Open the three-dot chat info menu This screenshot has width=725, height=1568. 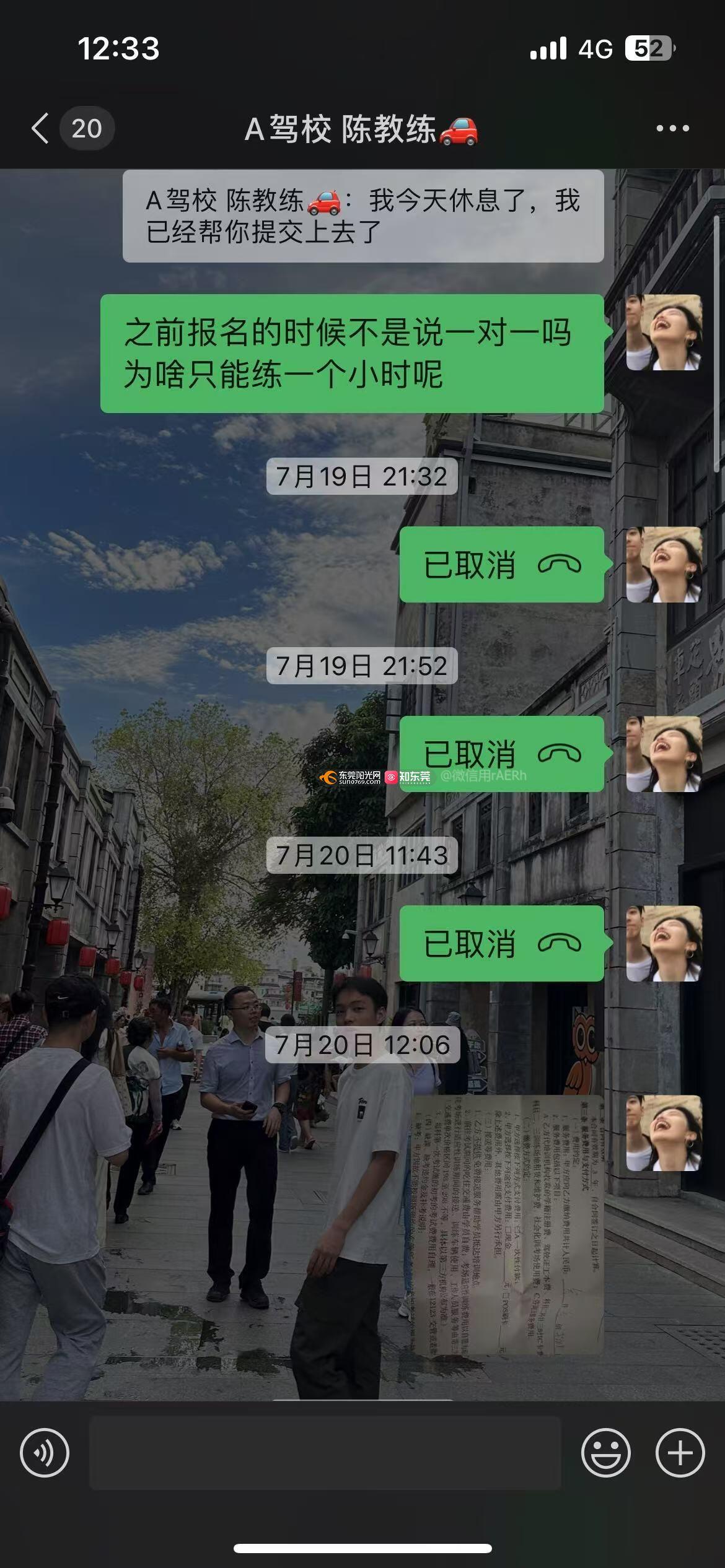pyautogui.click(x=672, y=129)
